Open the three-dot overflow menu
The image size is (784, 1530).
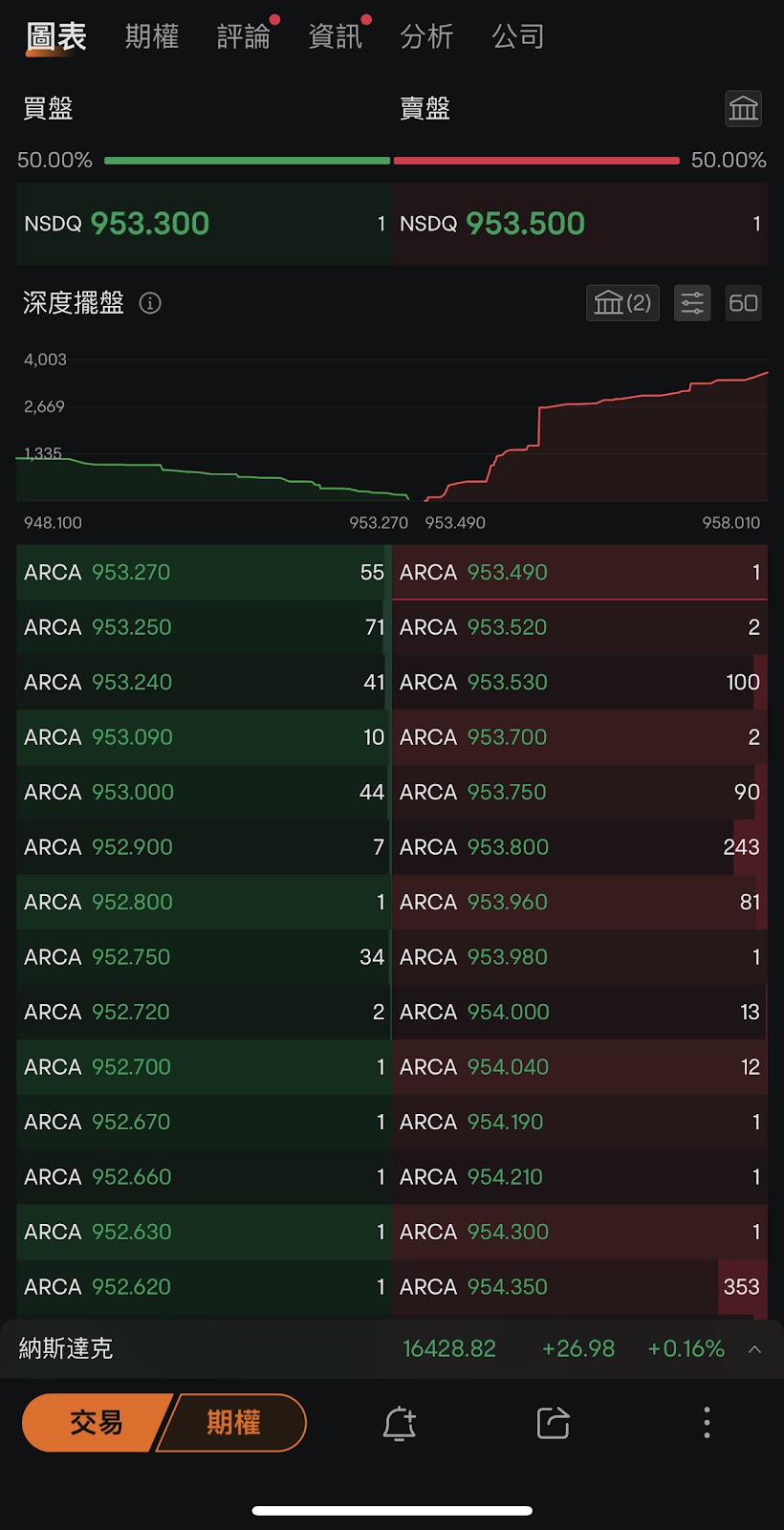pos(707,1423)
